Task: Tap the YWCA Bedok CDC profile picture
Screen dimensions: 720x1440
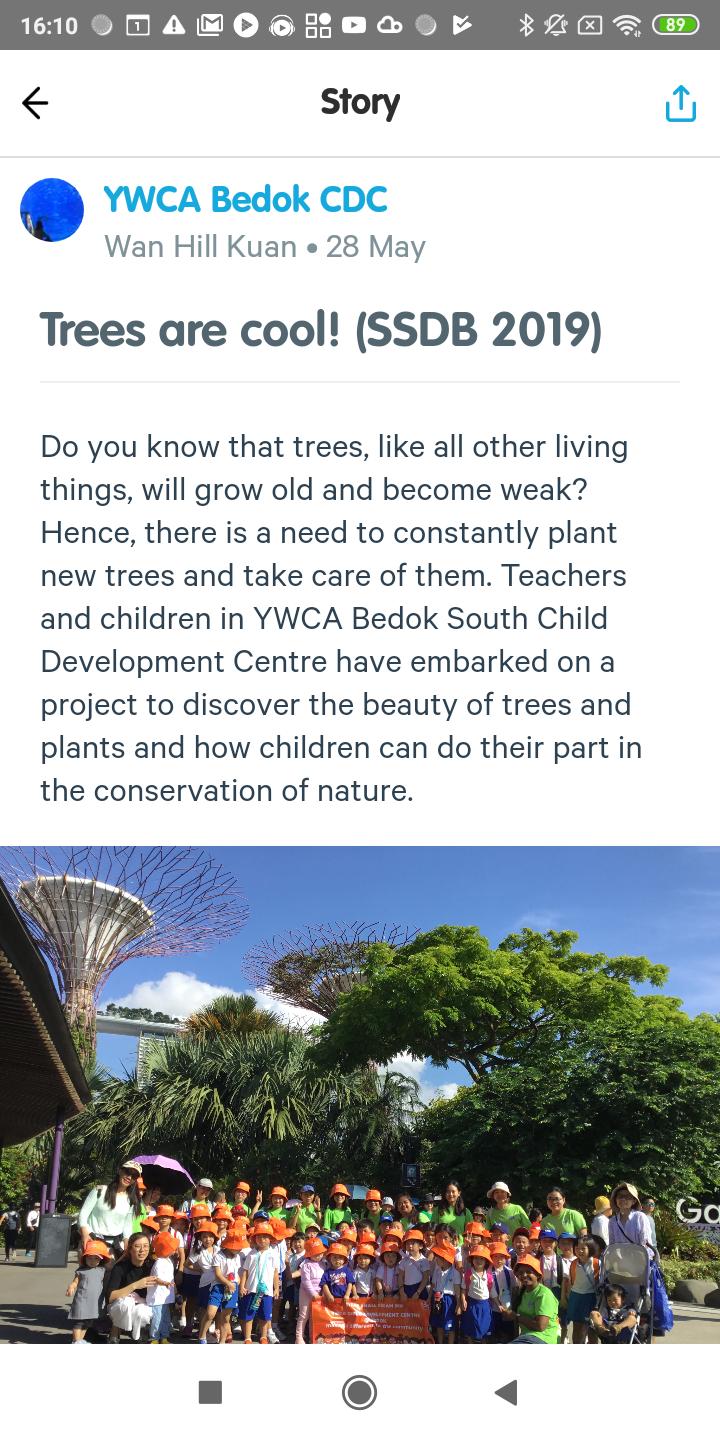Action: pyautogui.click(x=52, y=210)
